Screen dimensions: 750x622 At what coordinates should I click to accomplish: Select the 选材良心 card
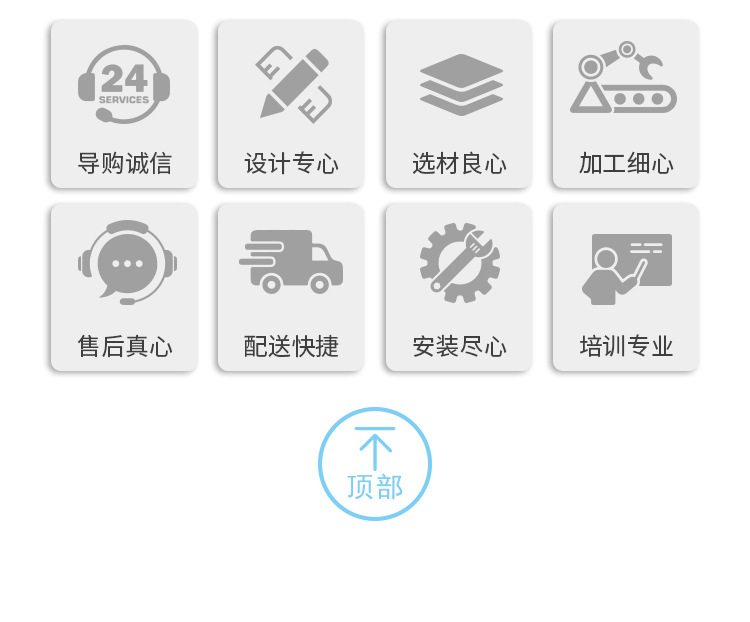coord(459,104)
